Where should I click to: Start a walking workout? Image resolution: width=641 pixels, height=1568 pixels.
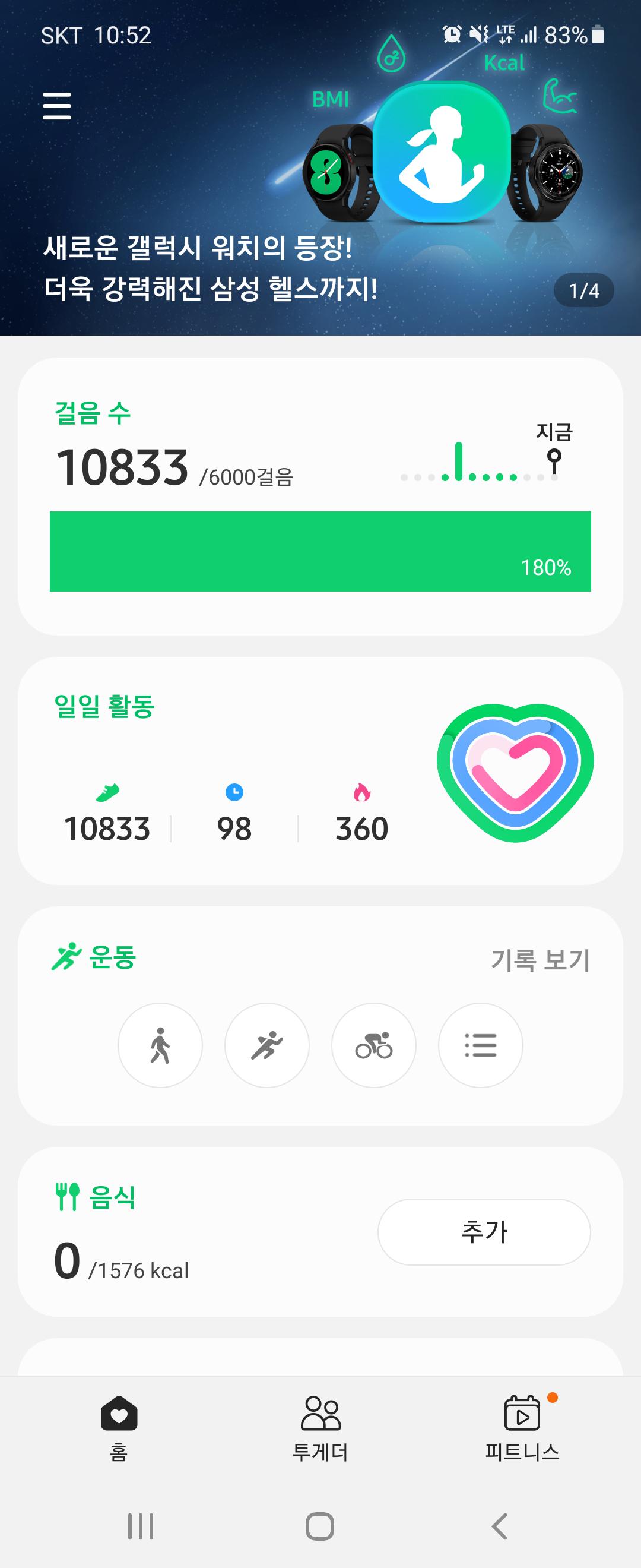point(160,1045)
